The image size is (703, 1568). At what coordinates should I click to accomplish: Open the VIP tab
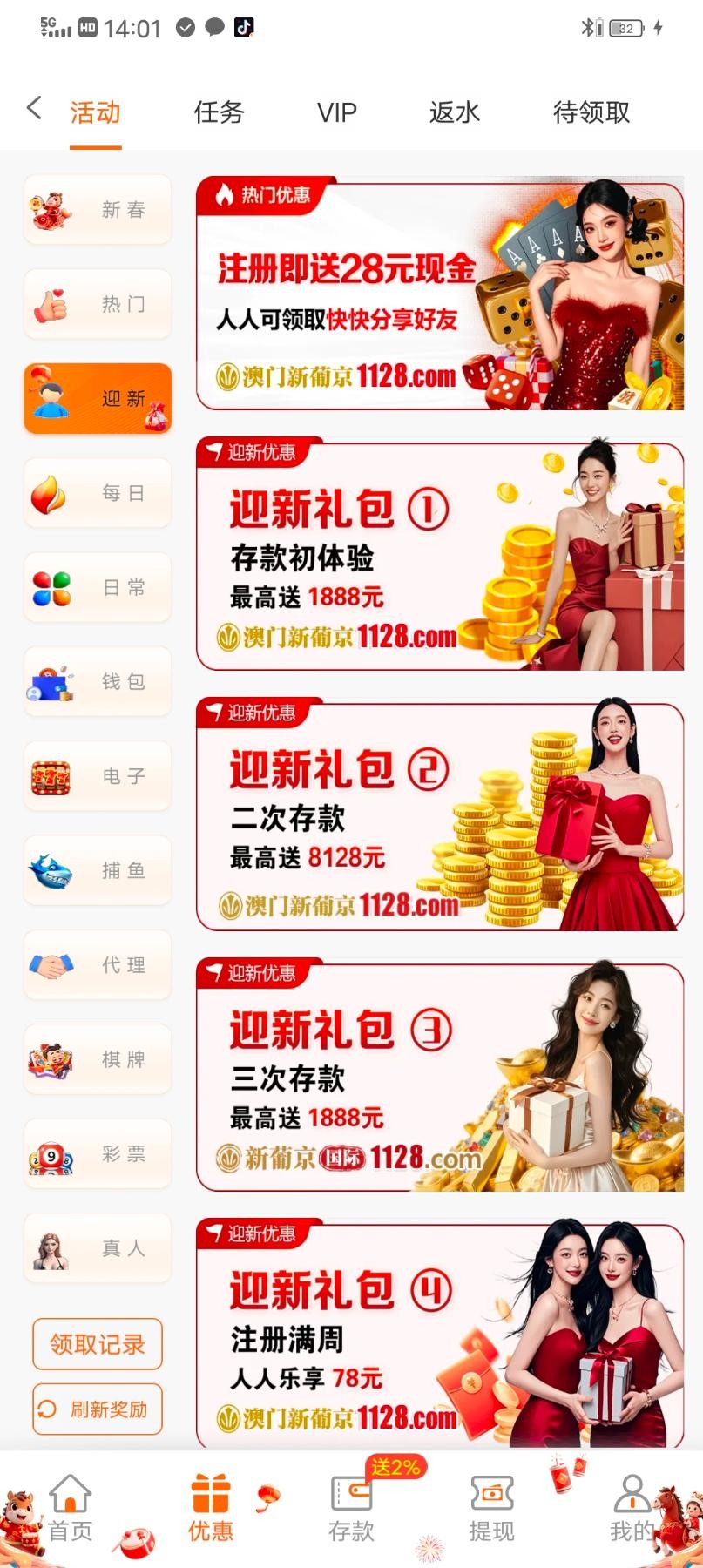(x=337, y=112)
